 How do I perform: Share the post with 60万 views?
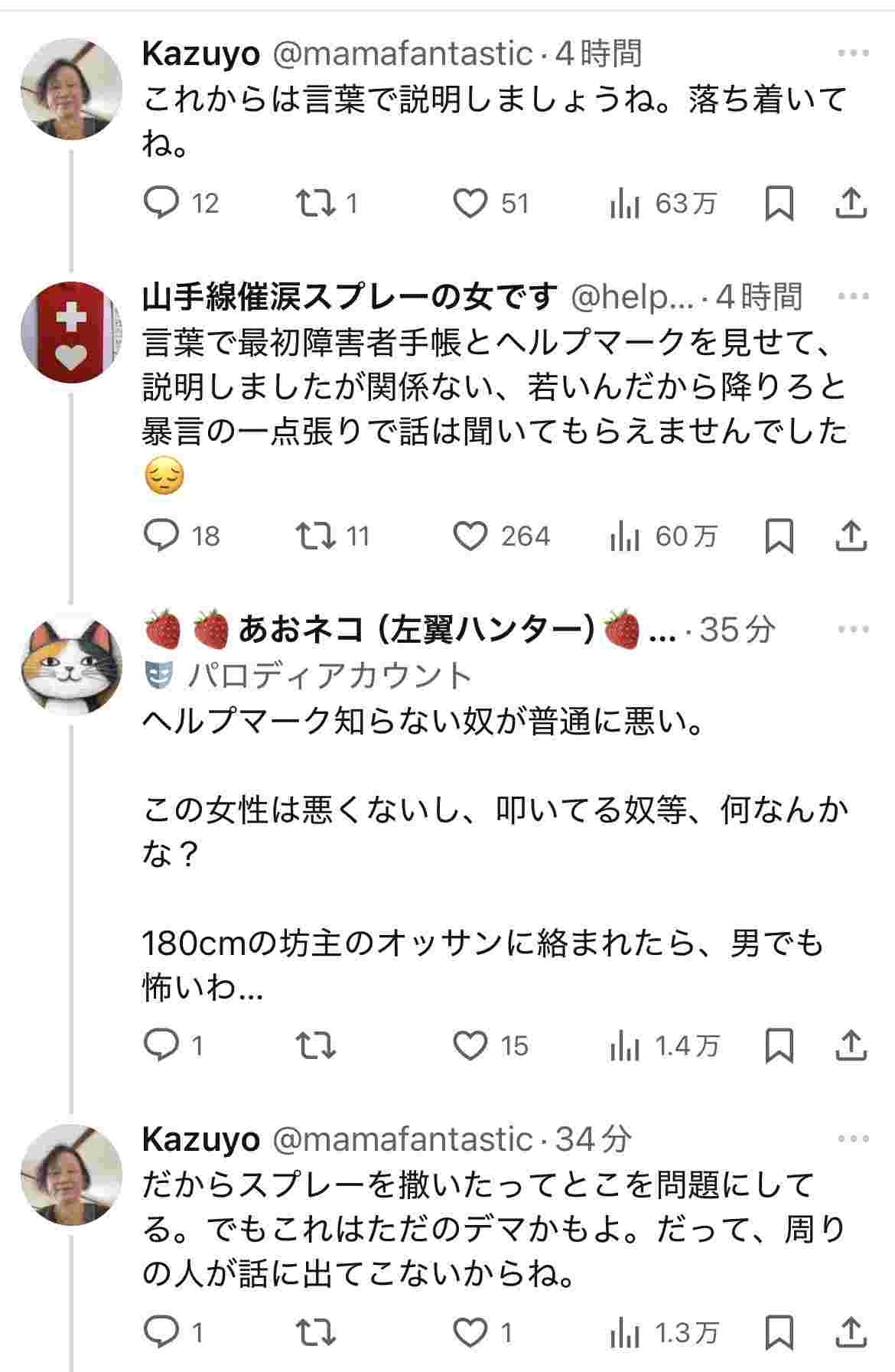(851, 536)
